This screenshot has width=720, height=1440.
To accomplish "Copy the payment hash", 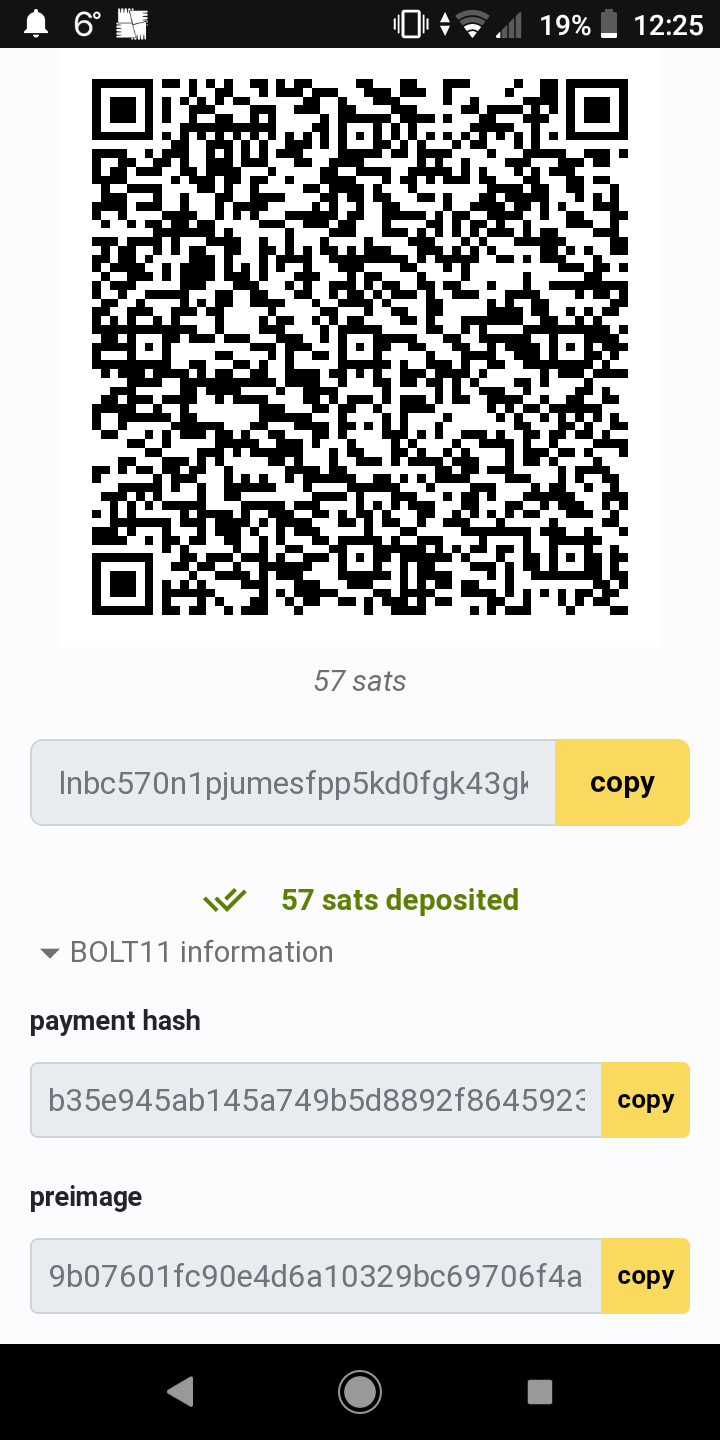I will [x=645, y=1100].
